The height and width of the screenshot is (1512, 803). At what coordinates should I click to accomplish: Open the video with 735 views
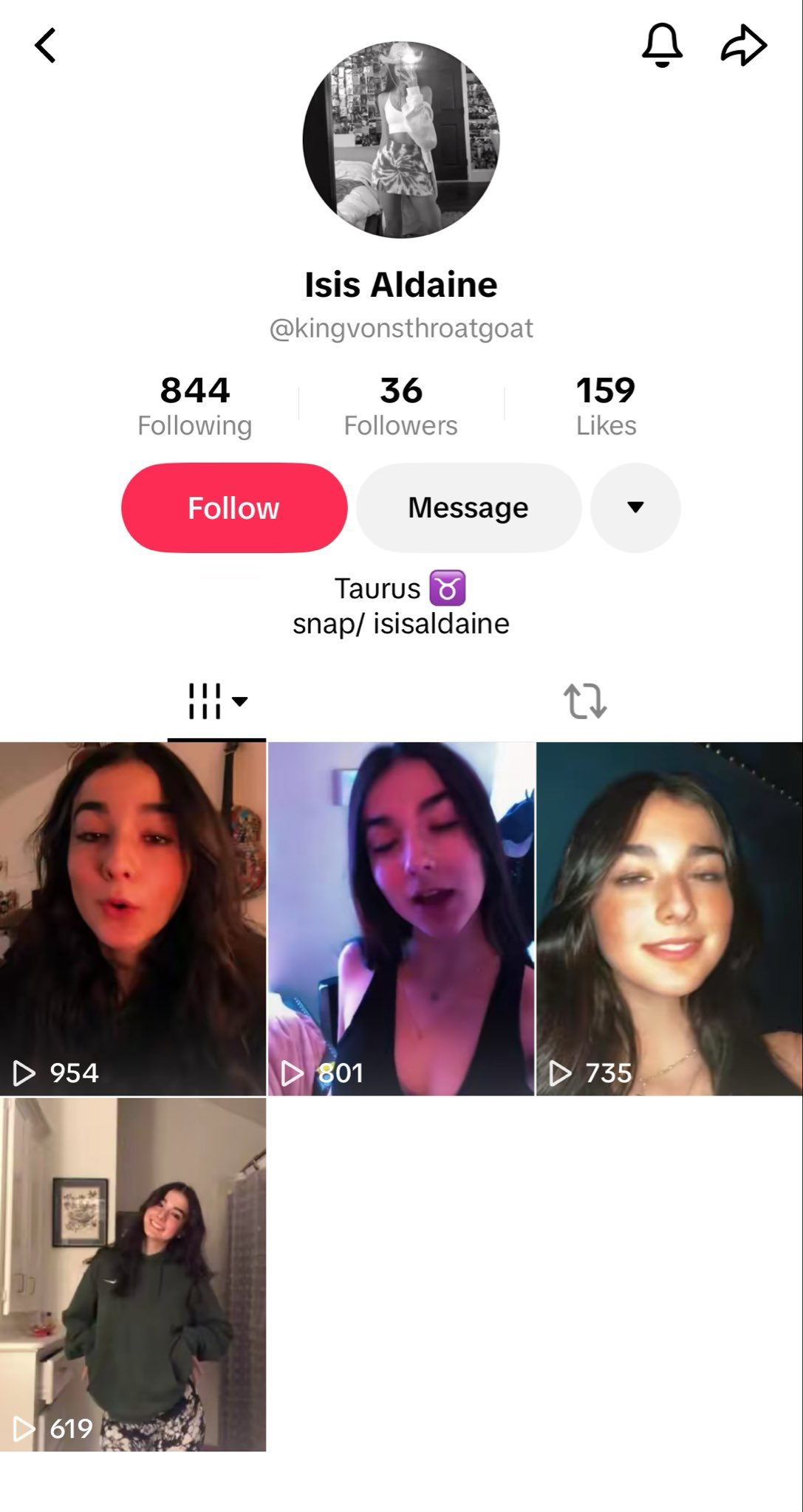click(x=669, y=918)
